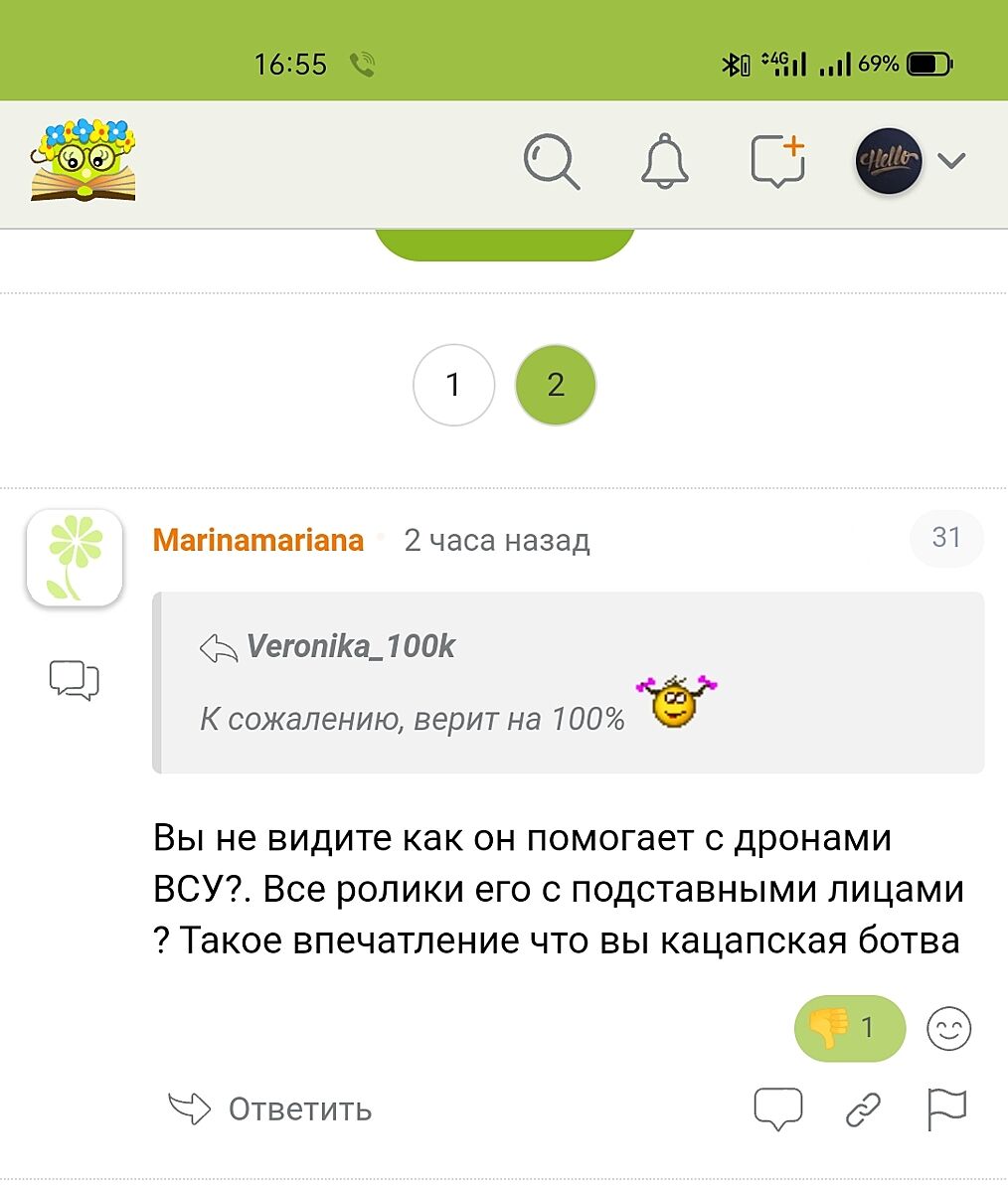Open the search magnifier
Viewport: 1008px width, 1193px height.
551,161
